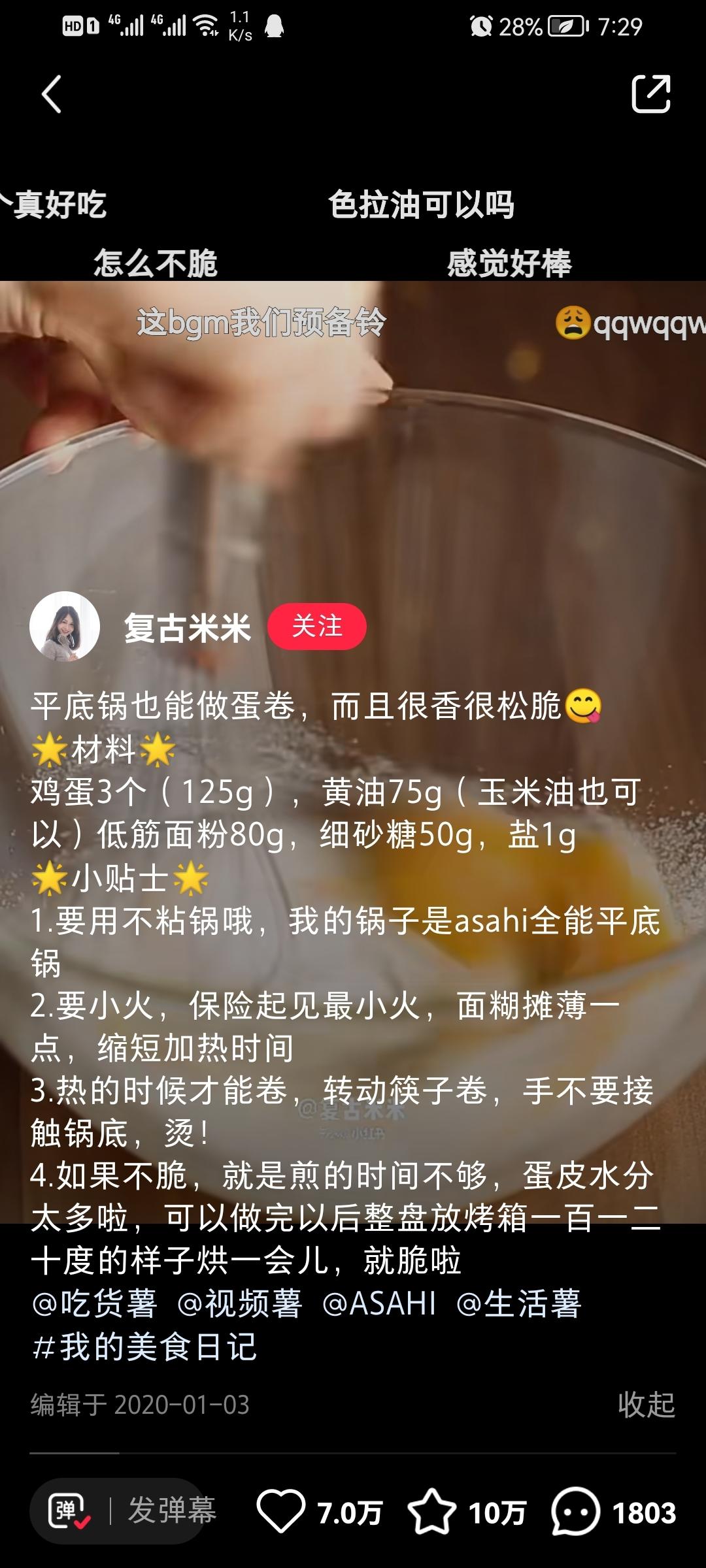Share this video post
This screenshot has height=1568, width=706.
pyautogui.click(x=650, y=94)
